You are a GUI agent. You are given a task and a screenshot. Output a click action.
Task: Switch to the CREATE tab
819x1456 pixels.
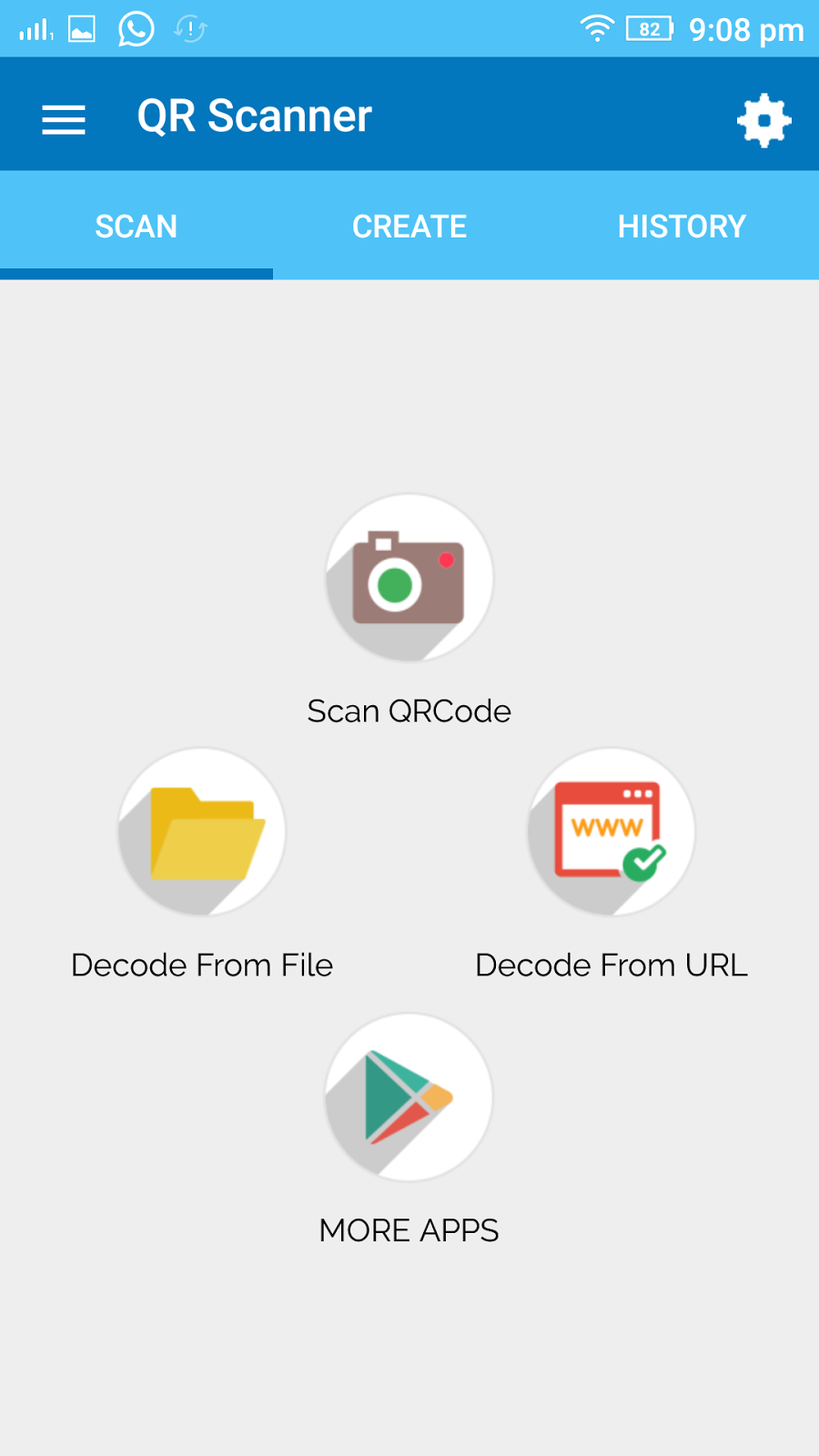pos(409,226)
